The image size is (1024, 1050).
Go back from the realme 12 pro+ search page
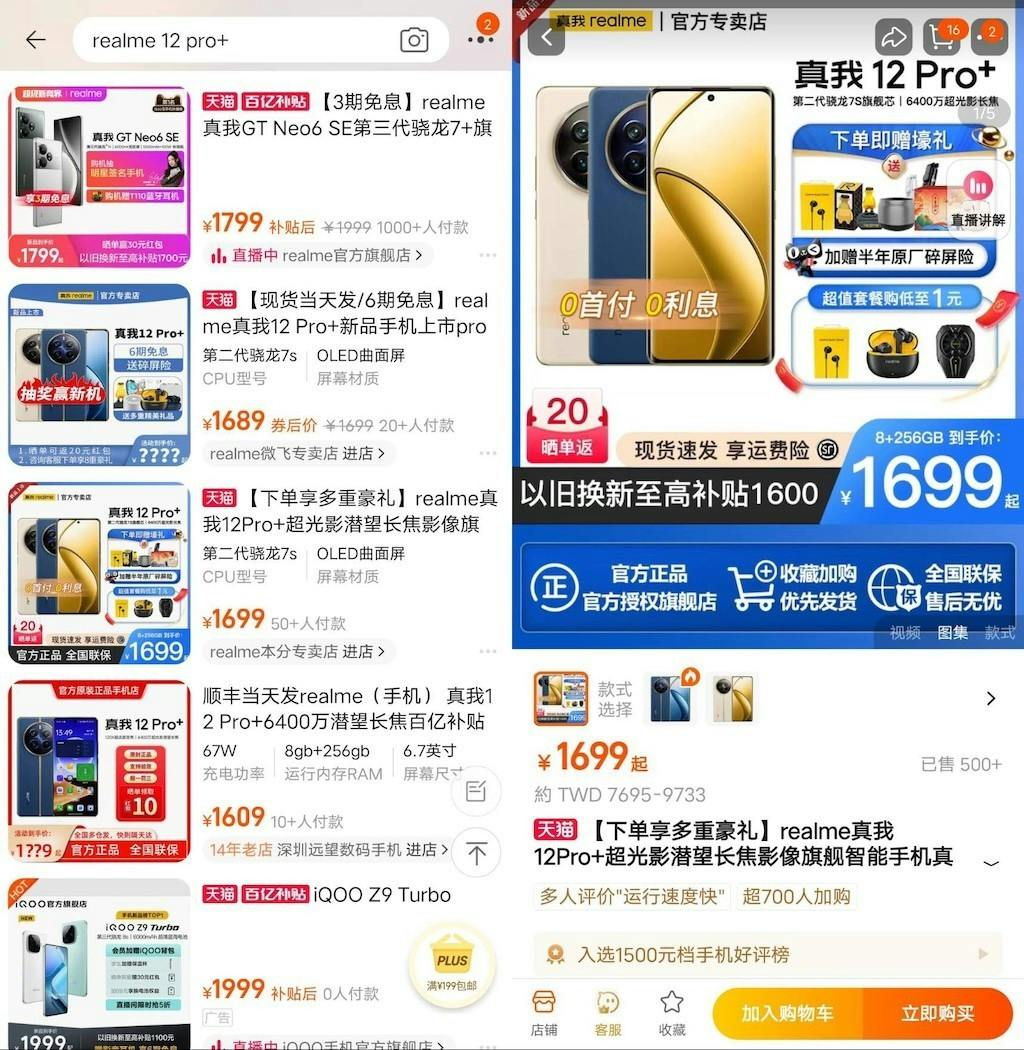(x=36, y=40)
